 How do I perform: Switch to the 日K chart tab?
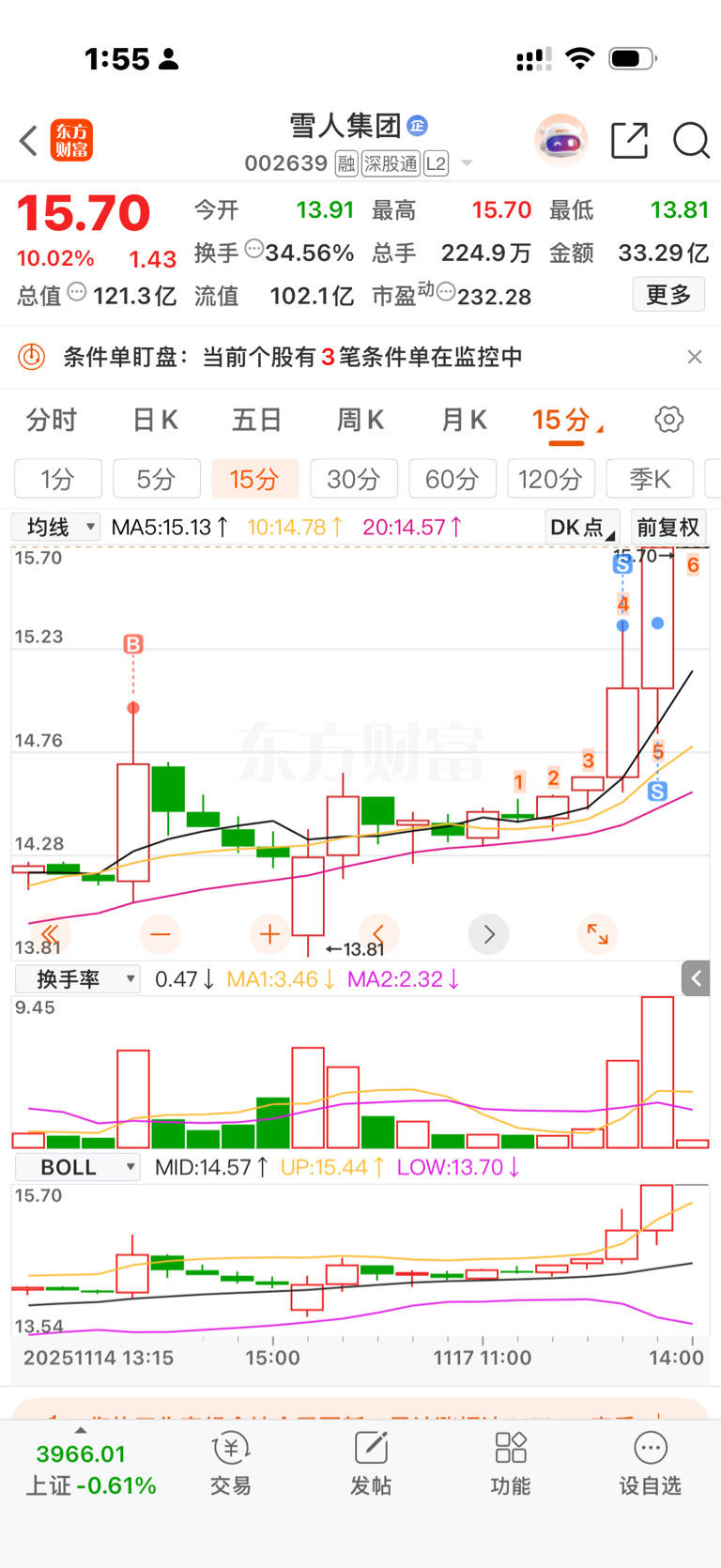(155, 420)
